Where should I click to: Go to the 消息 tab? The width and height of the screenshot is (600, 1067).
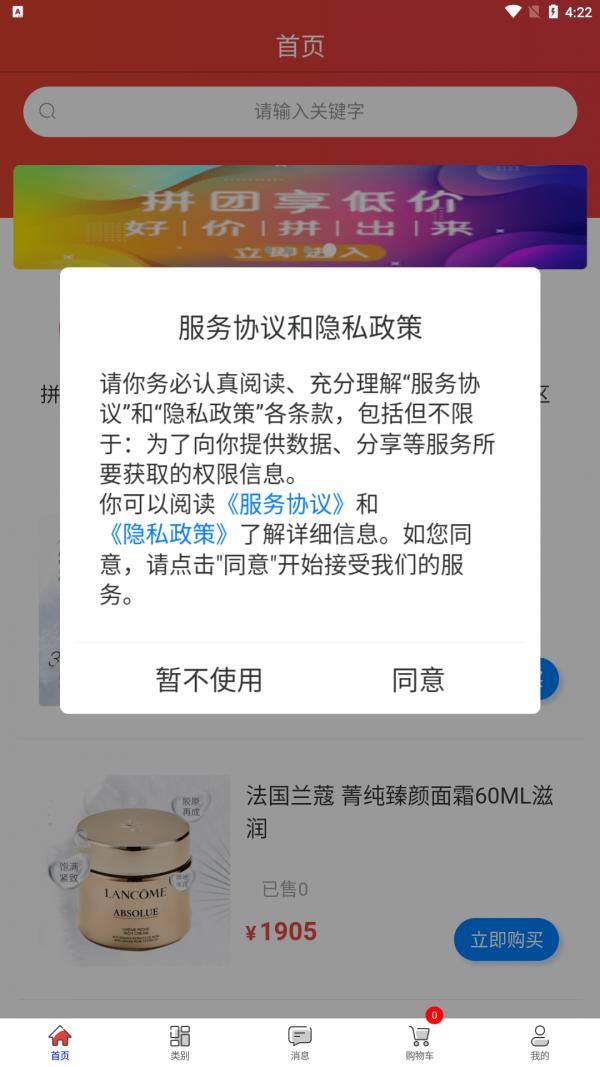tap(300, 1042)
